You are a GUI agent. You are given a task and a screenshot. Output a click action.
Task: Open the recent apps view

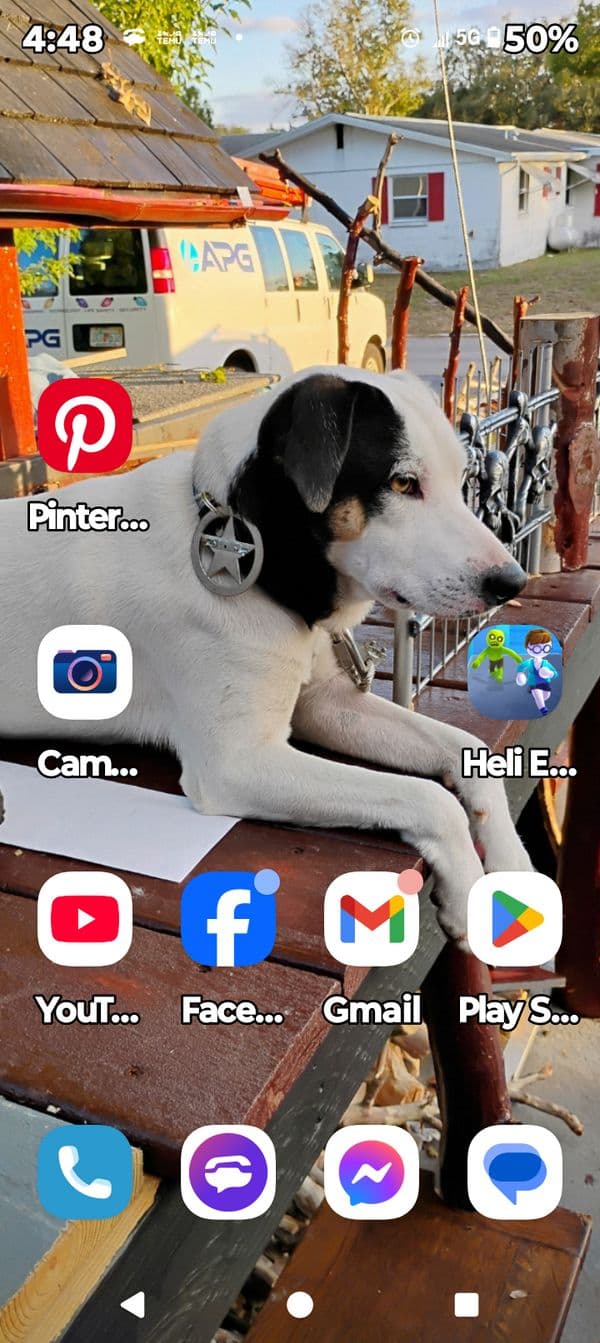[x=466, y=1304]
